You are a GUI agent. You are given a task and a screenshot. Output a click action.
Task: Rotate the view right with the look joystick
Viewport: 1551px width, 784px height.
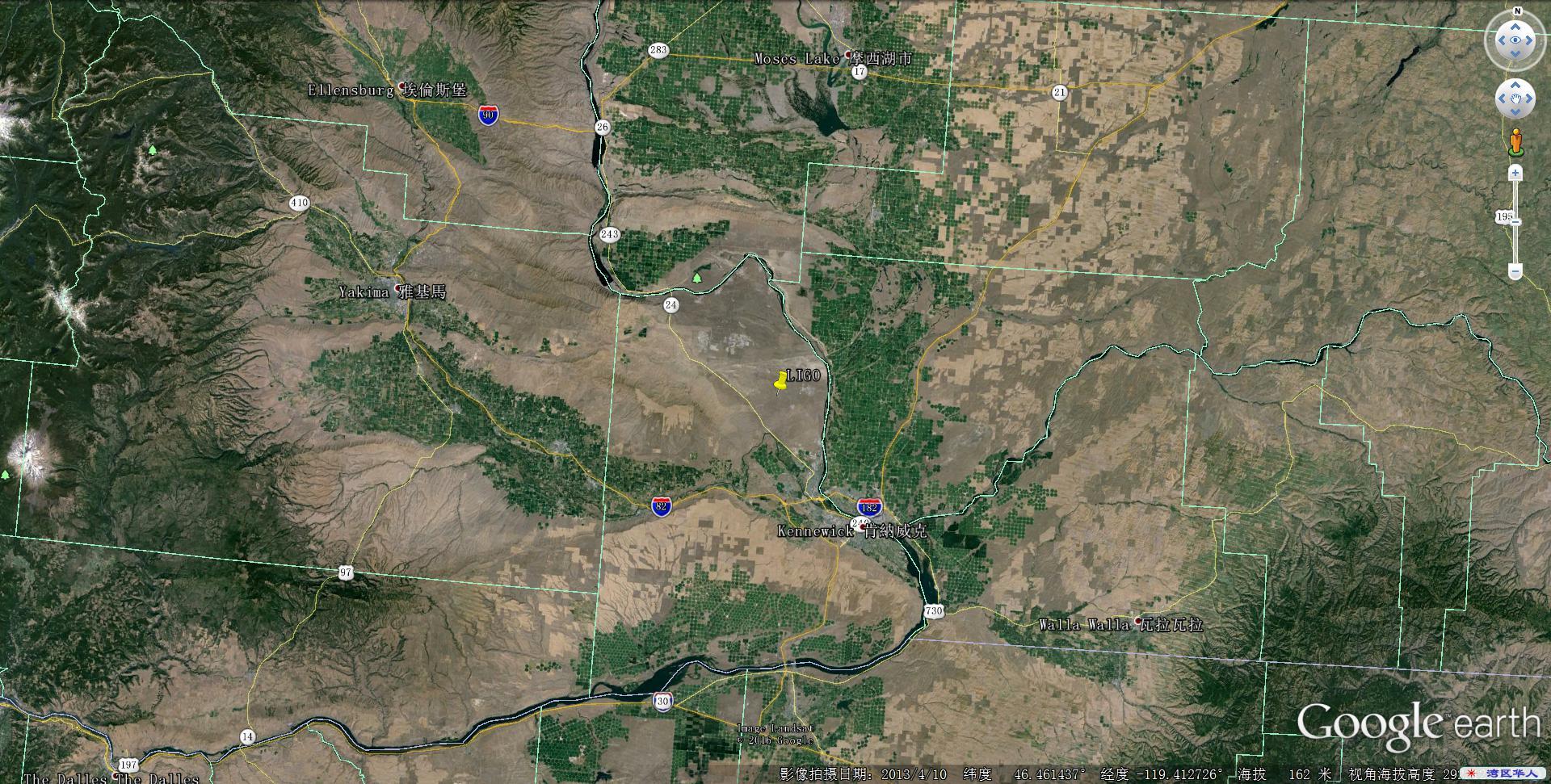[1531, 40]
